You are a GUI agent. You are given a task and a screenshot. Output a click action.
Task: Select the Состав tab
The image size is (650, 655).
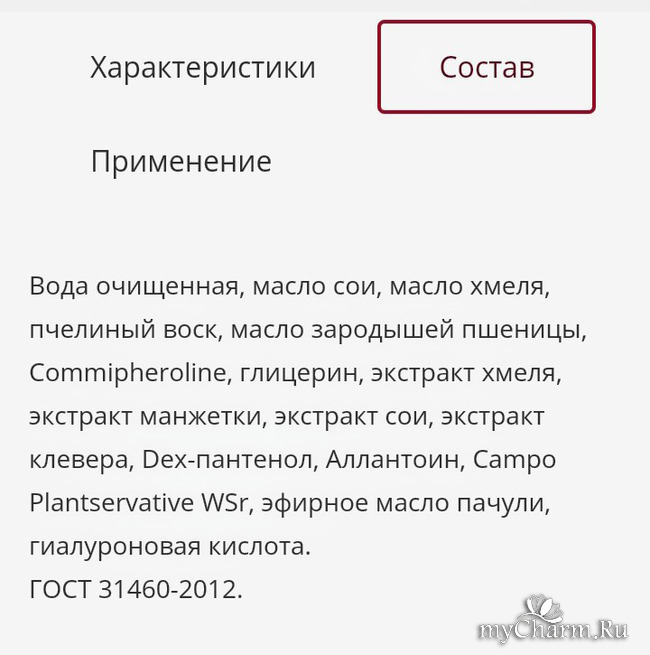[486, 68]
